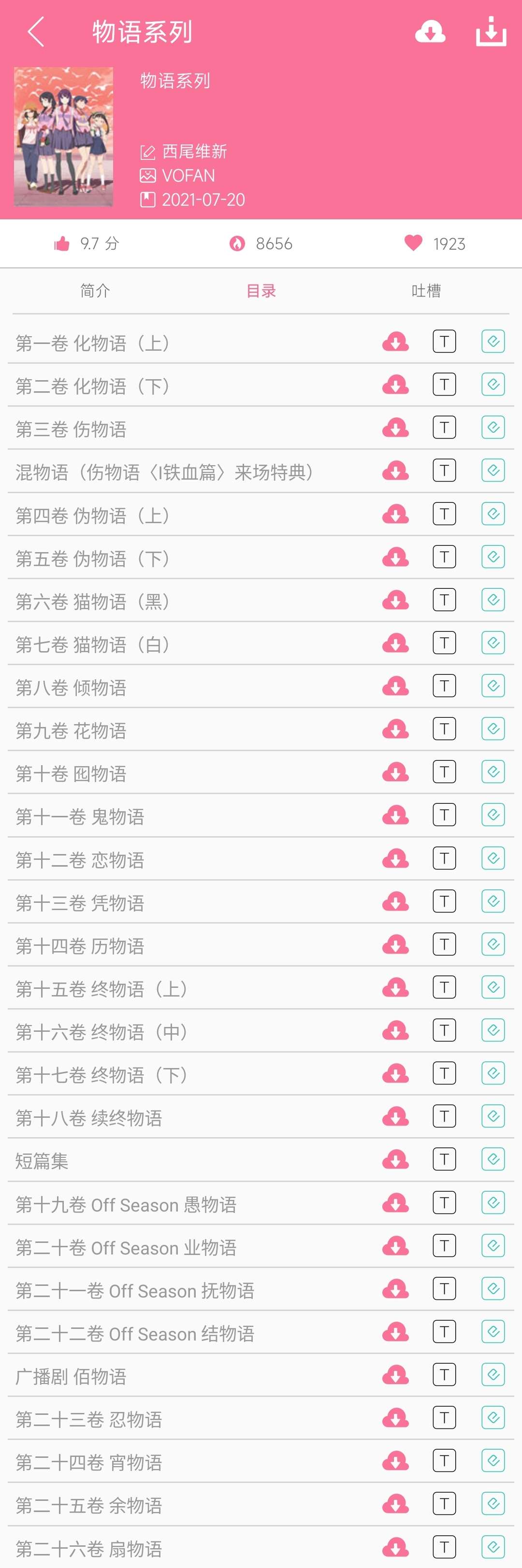Switch to the 吐槽 tab

coord(426,291)
